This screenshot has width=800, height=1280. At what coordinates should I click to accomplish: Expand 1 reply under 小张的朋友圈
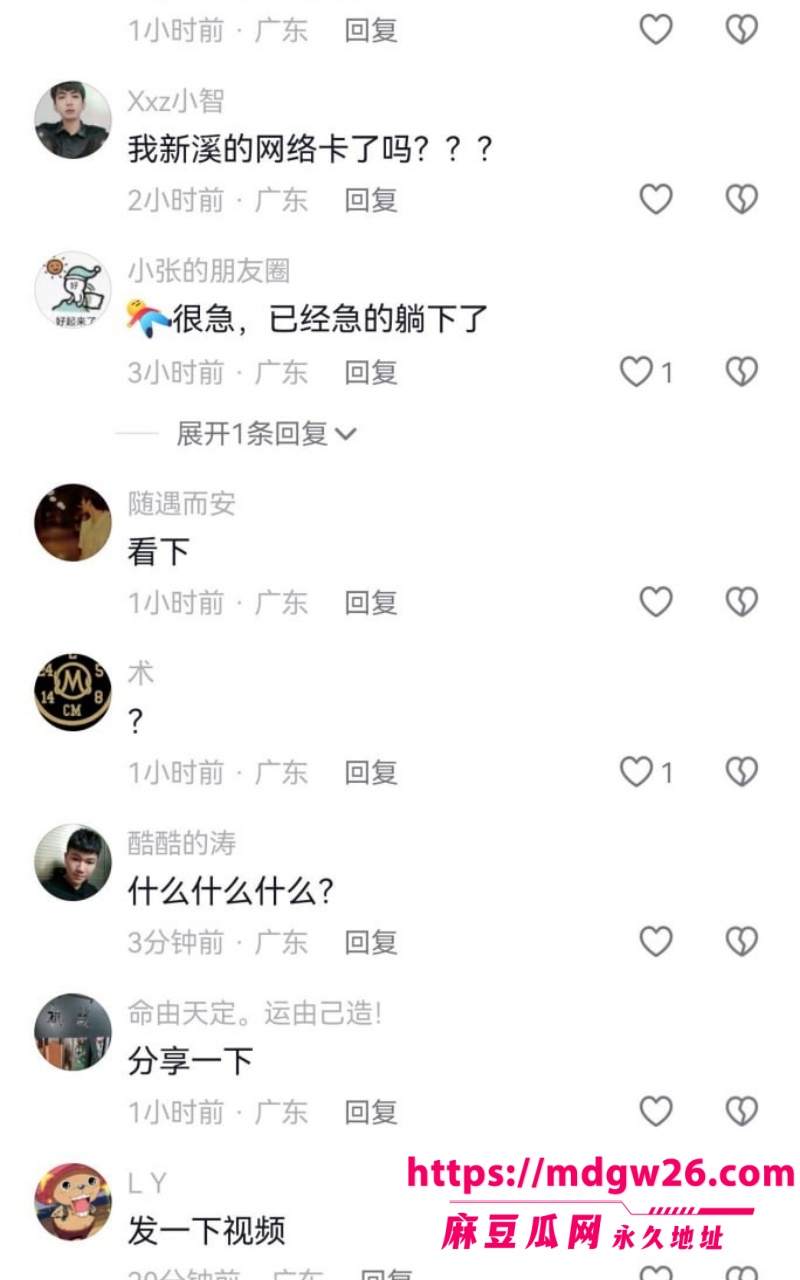point(267,434)
